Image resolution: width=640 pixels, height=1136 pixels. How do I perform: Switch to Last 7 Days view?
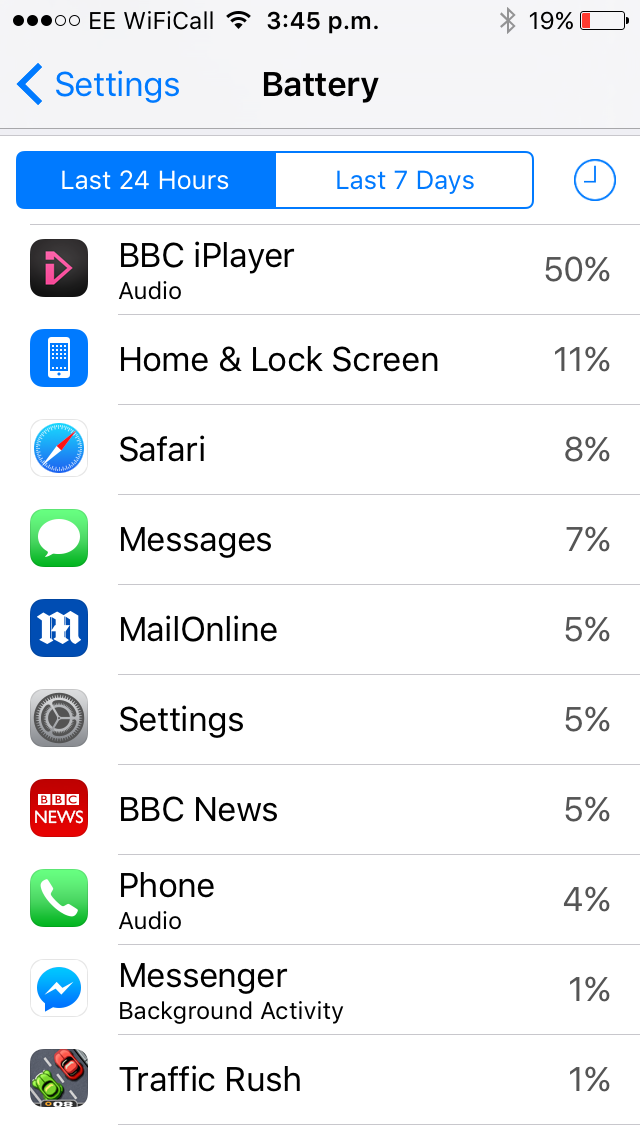click(404, 180)
